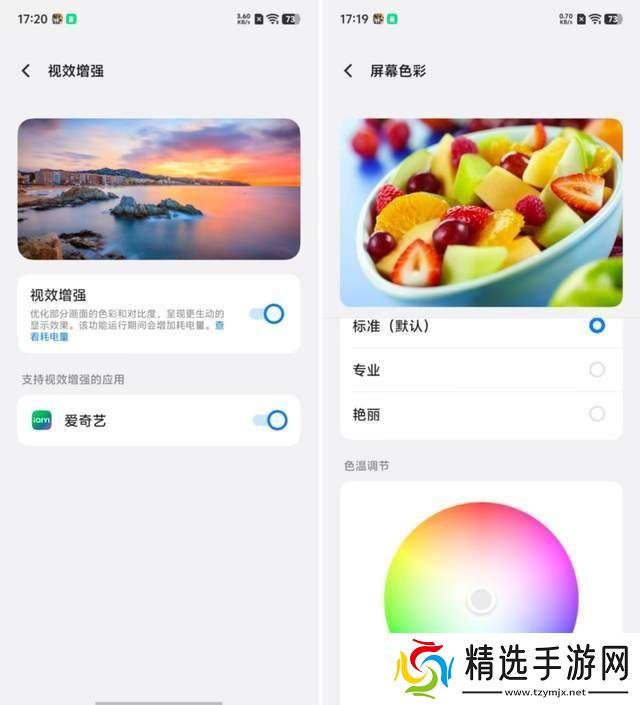Disable 视效增强 for 爱奇艺
The height and width of the screenshot is (705, 640).
[270, 420]
